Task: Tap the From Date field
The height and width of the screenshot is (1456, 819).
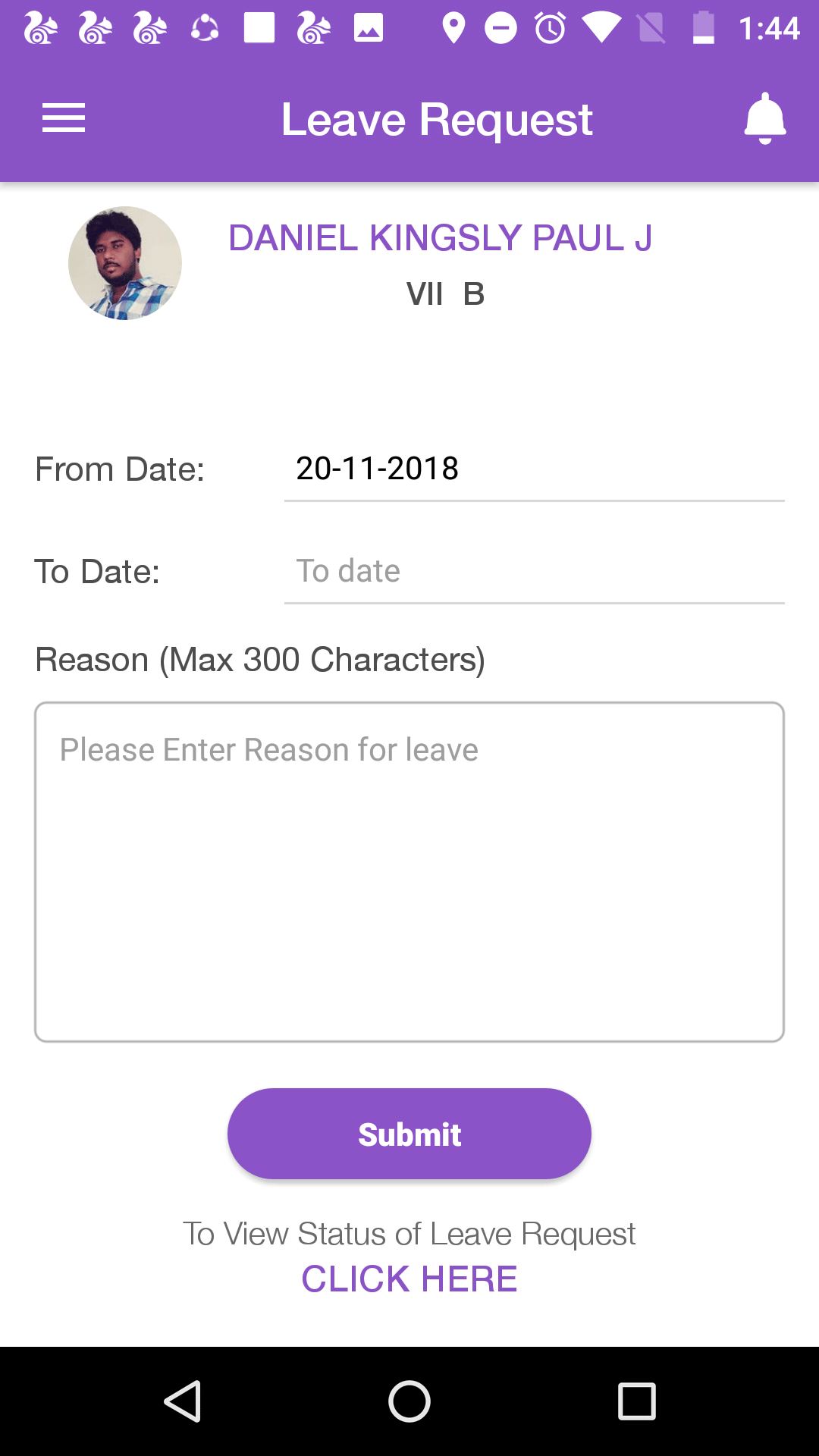Action: pos(534,469)
